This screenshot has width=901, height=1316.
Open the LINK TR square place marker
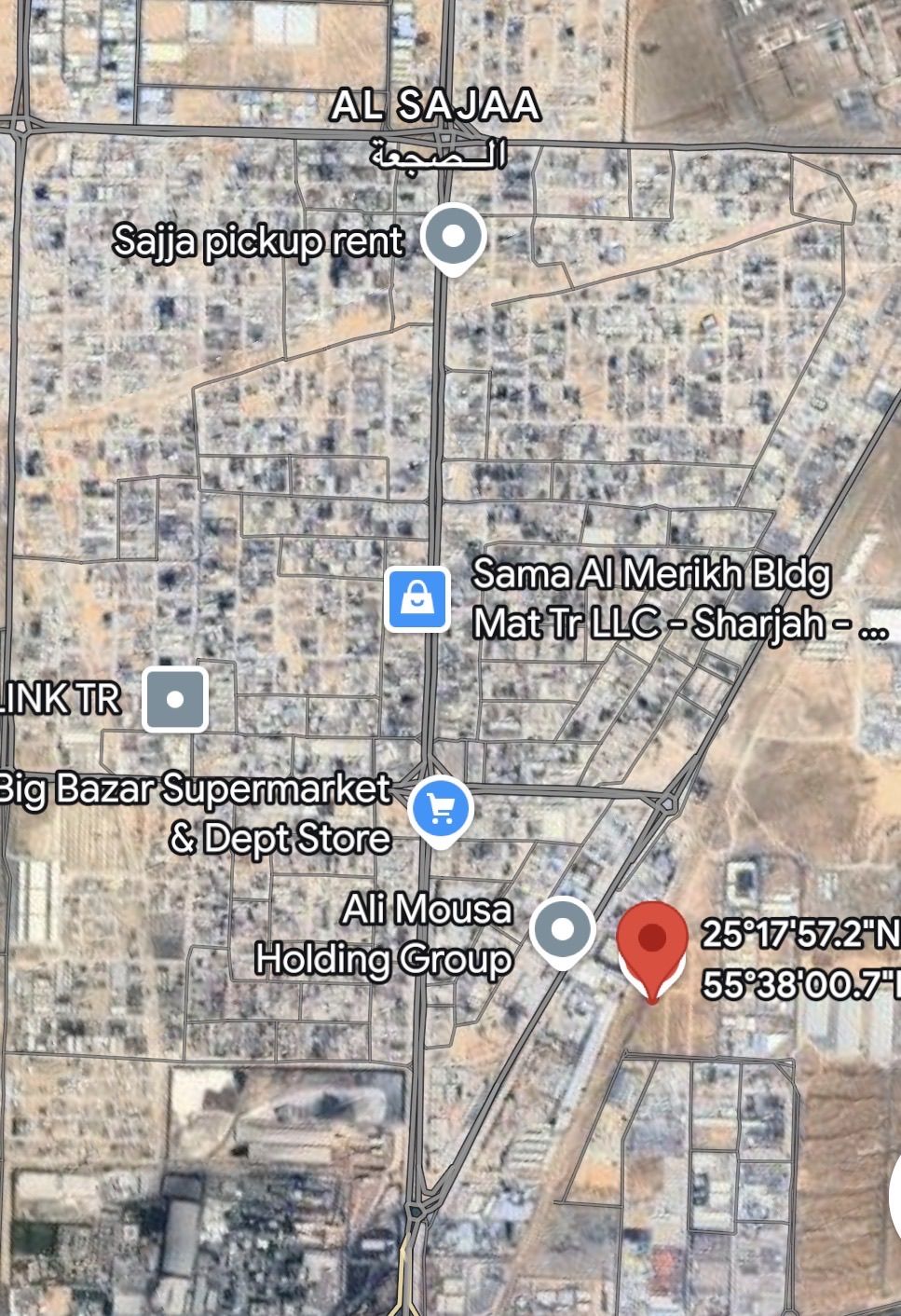coord(175,699)
